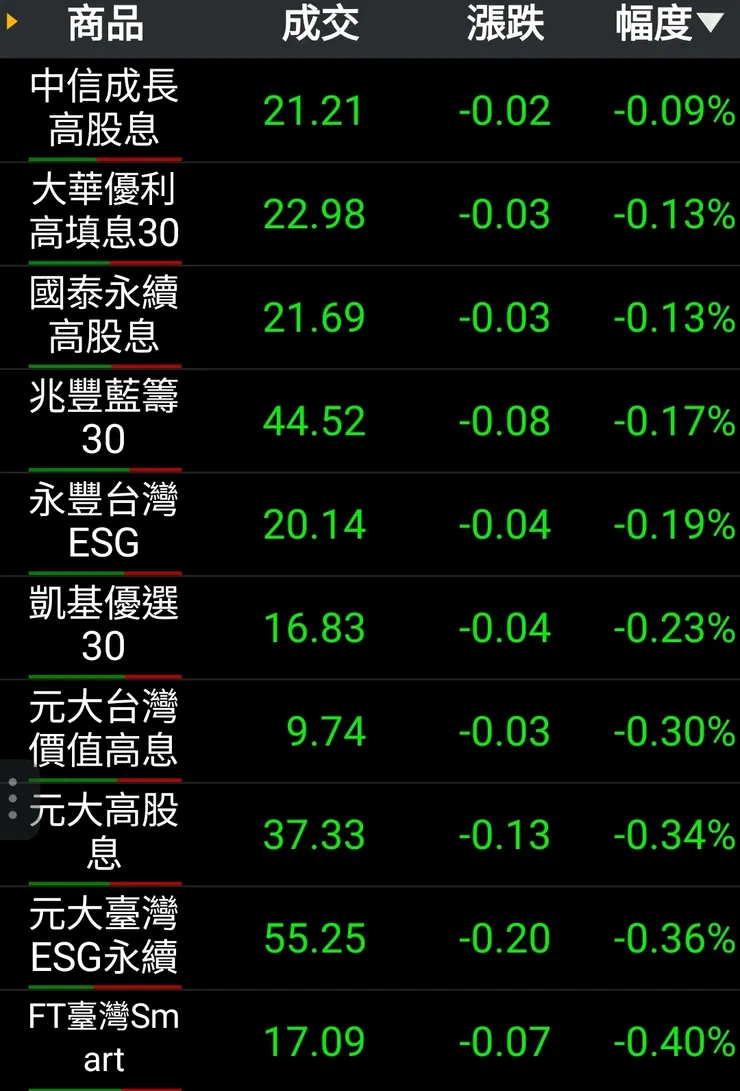
Task: Sort the list by 漲跌 column
Action: pos(505,24)
